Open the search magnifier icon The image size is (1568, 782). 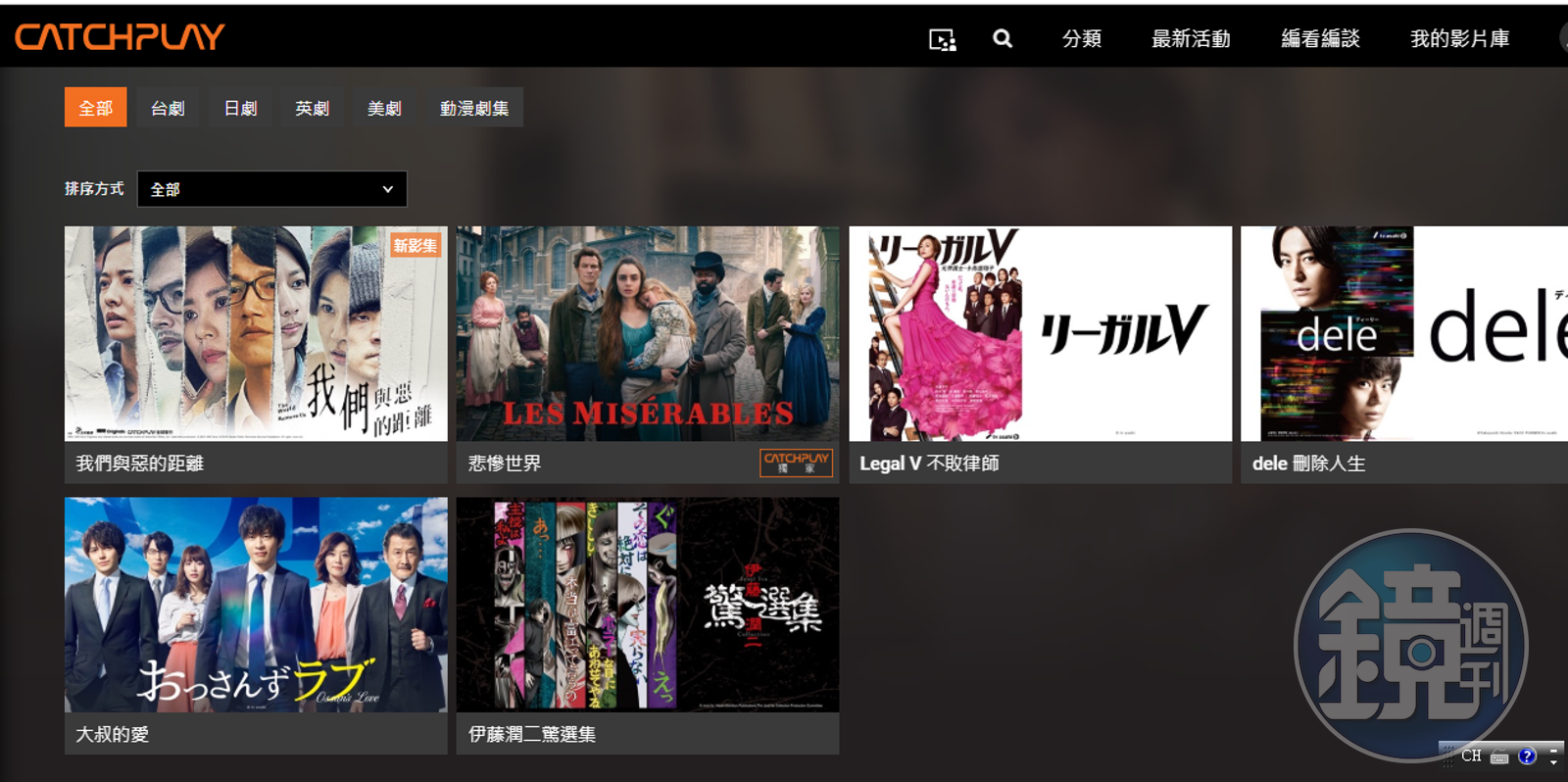click(1002, 38)
